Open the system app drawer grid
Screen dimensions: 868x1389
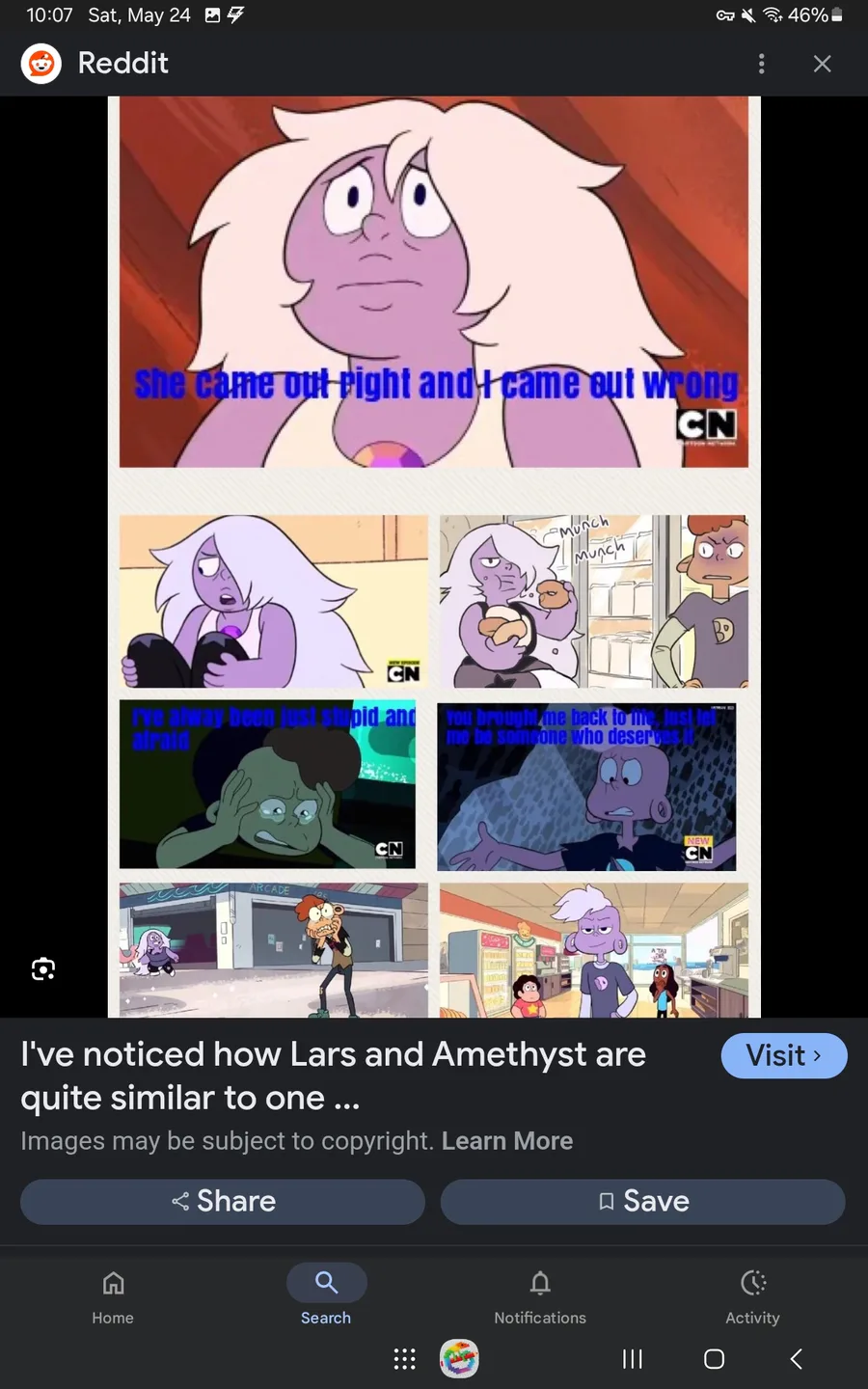click(x=405, y=1359)
